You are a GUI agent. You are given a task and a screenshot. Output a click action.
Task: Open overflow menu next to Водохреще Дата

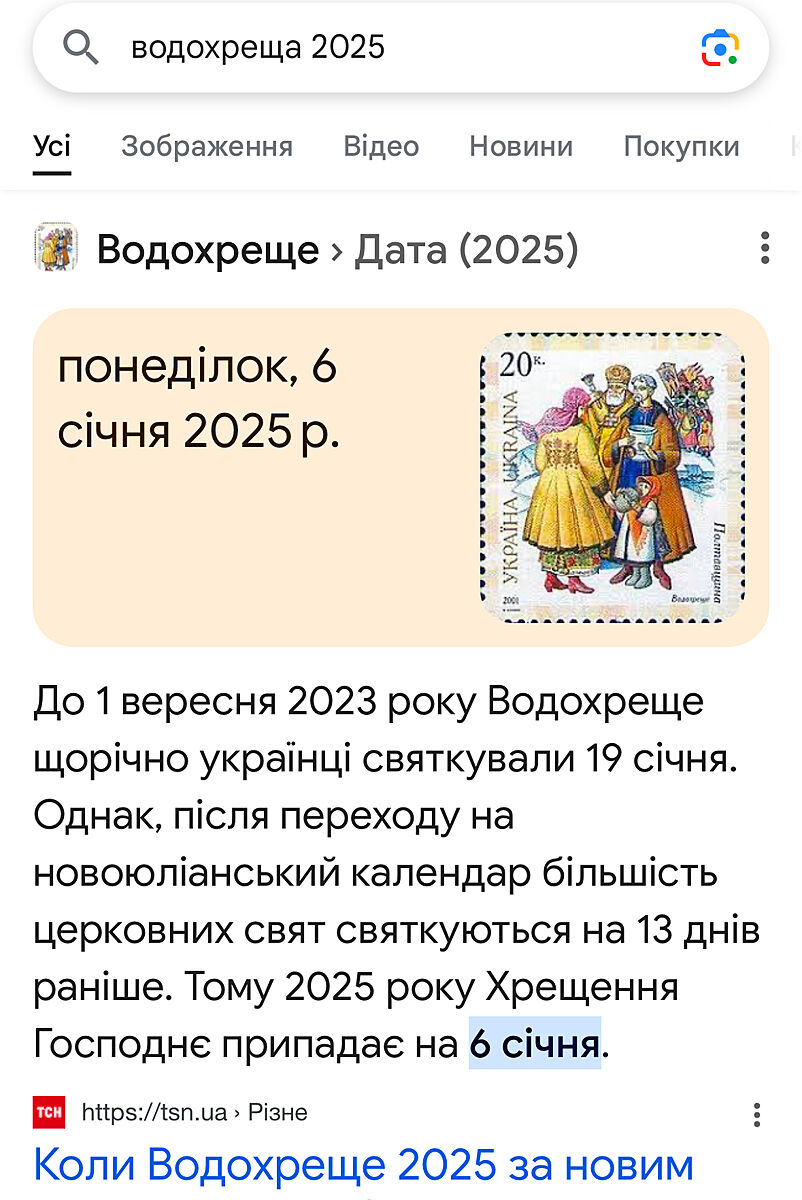tap(765, 248)
